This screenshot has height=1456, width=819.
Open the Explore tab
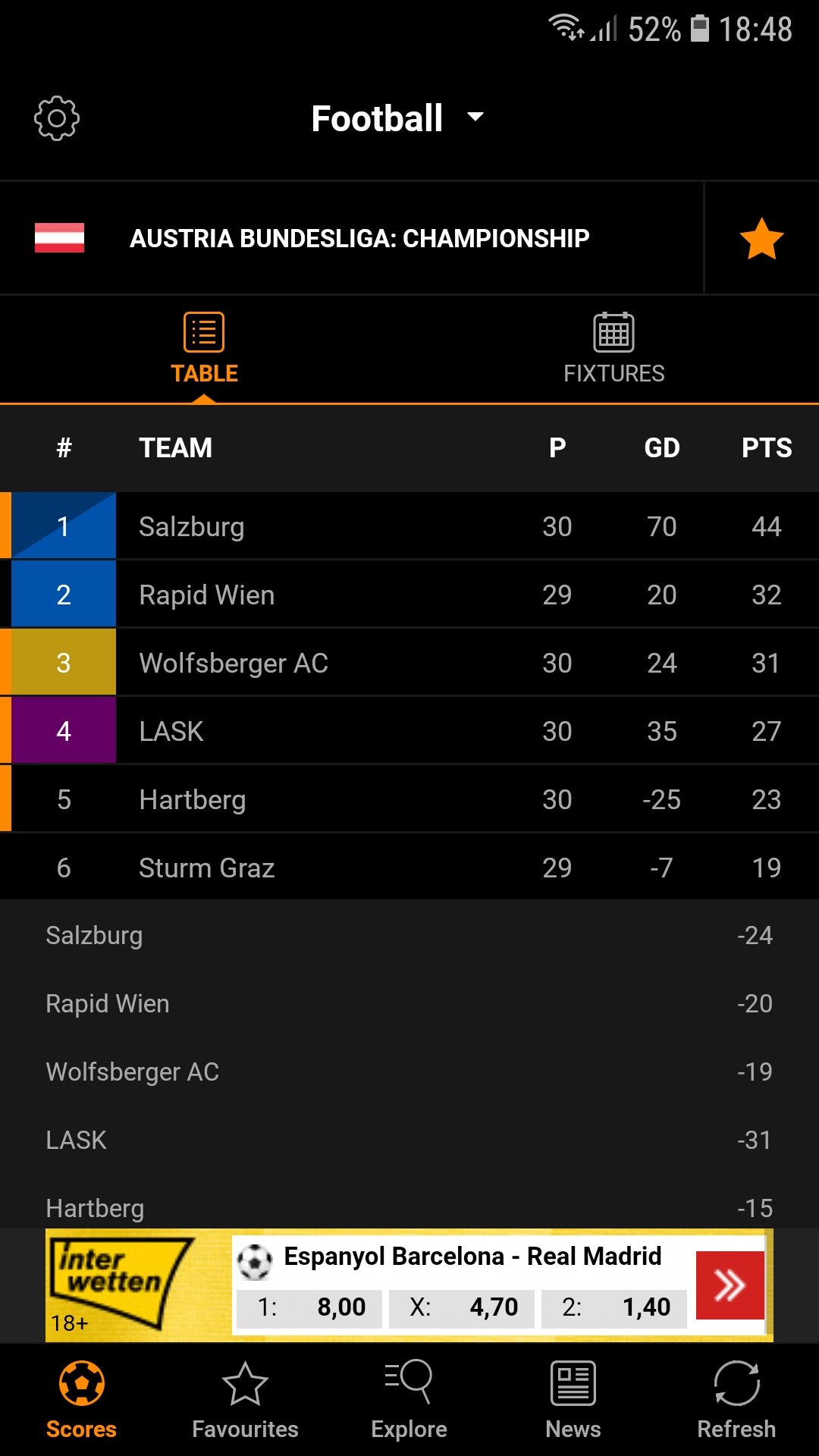point(409,1400)
